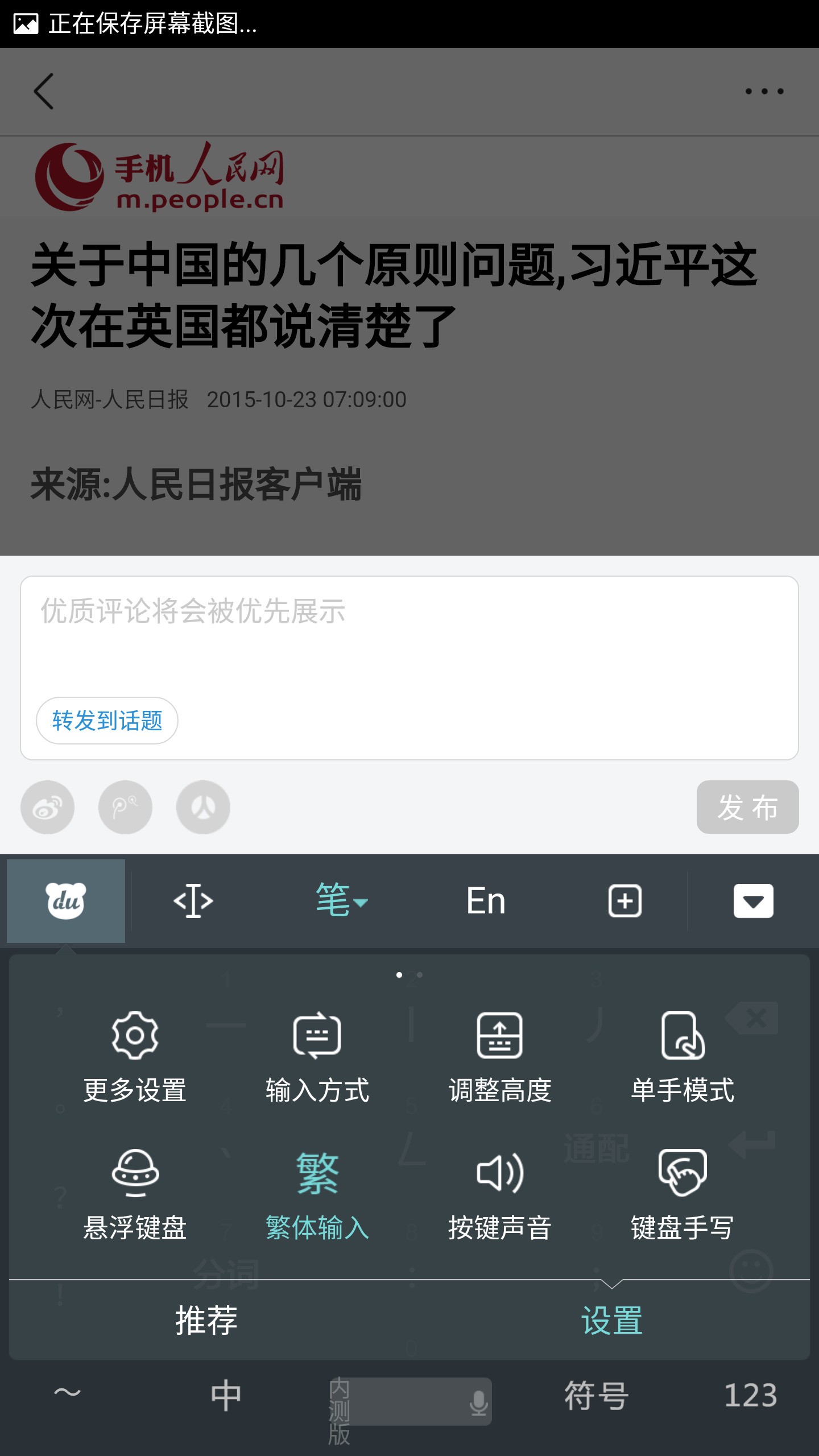Switch to the 推荐 tab
This screenshot has width=819, height=1456.
pyautogui.click(x=206, y=1321)
